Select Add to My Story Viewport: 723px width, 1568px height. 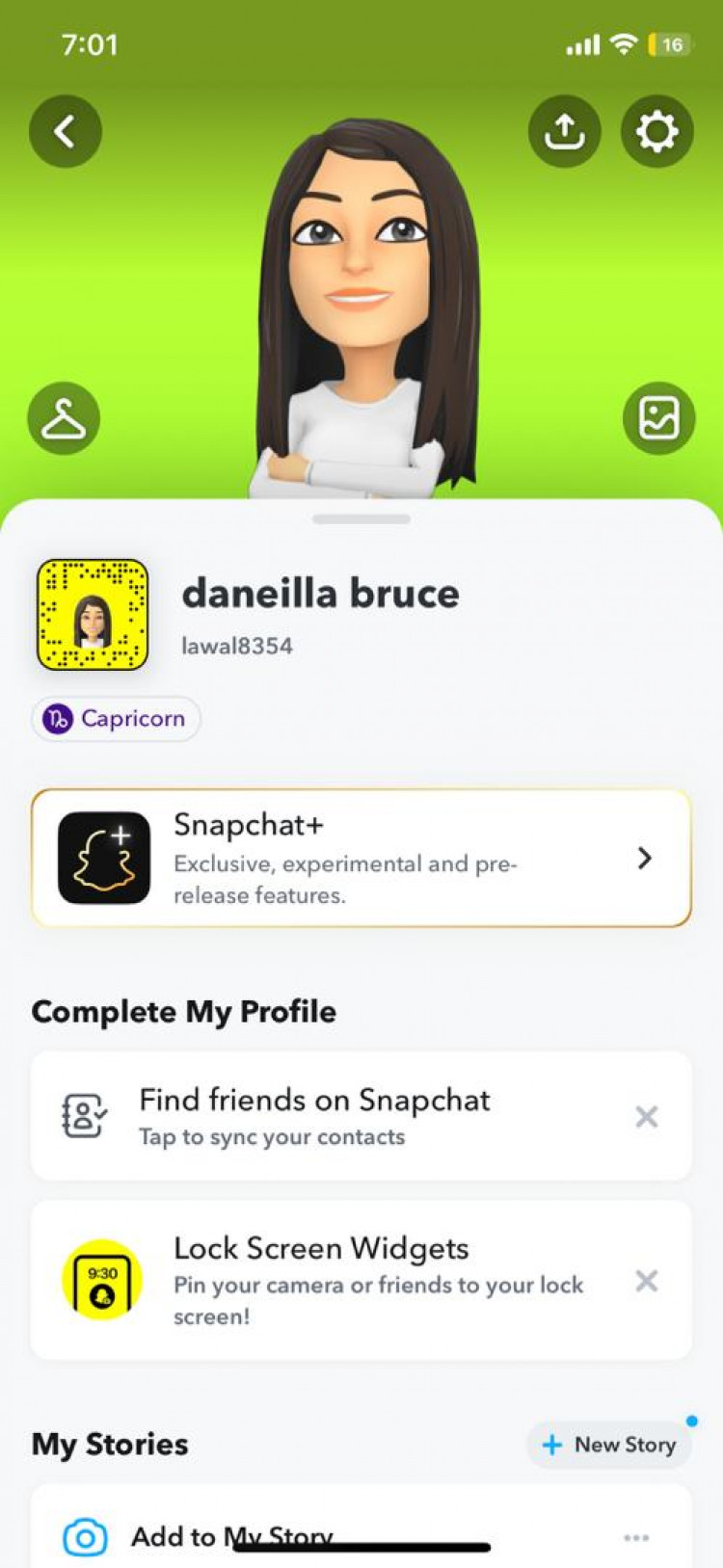tap(231, 1536)
